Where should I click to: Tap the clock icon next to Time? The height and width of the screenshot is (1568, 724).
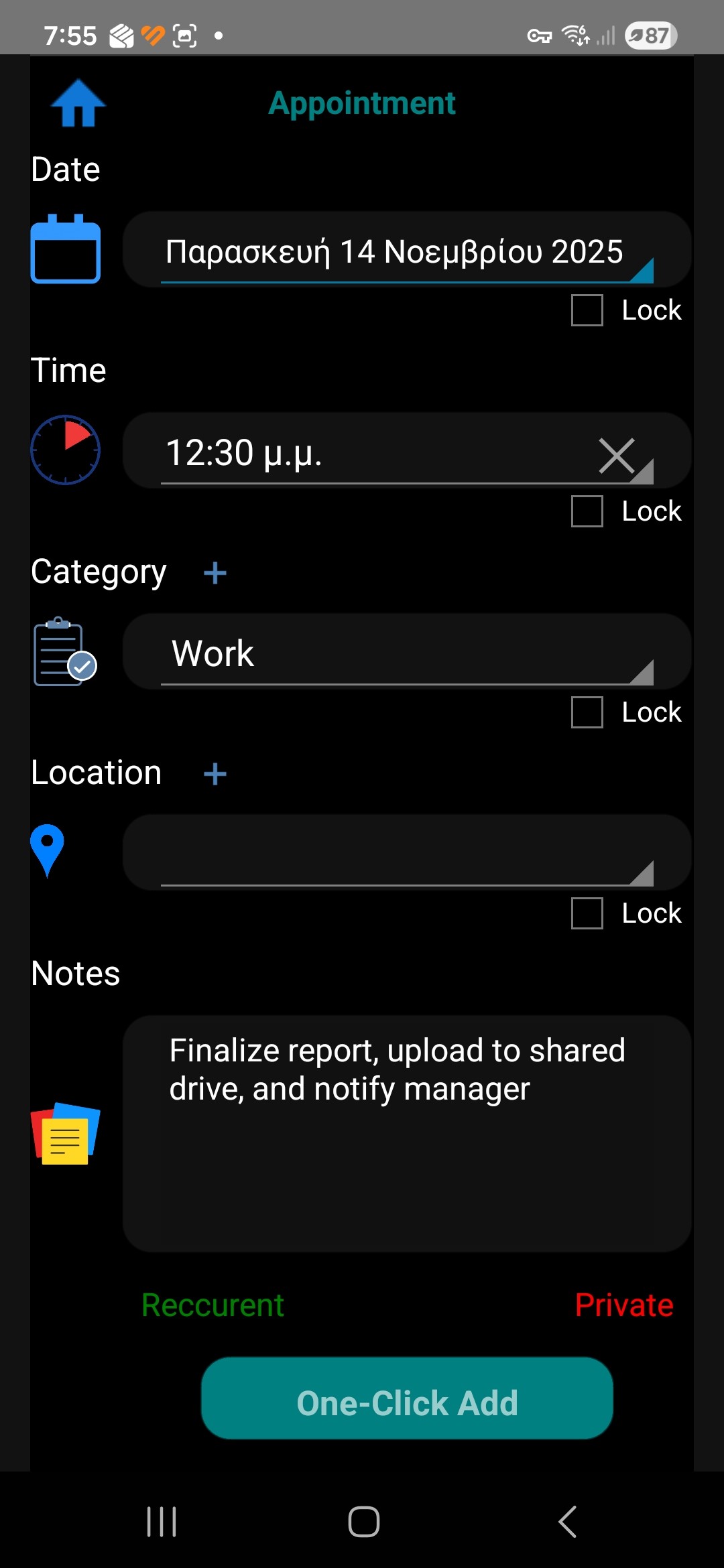[66, 450]
